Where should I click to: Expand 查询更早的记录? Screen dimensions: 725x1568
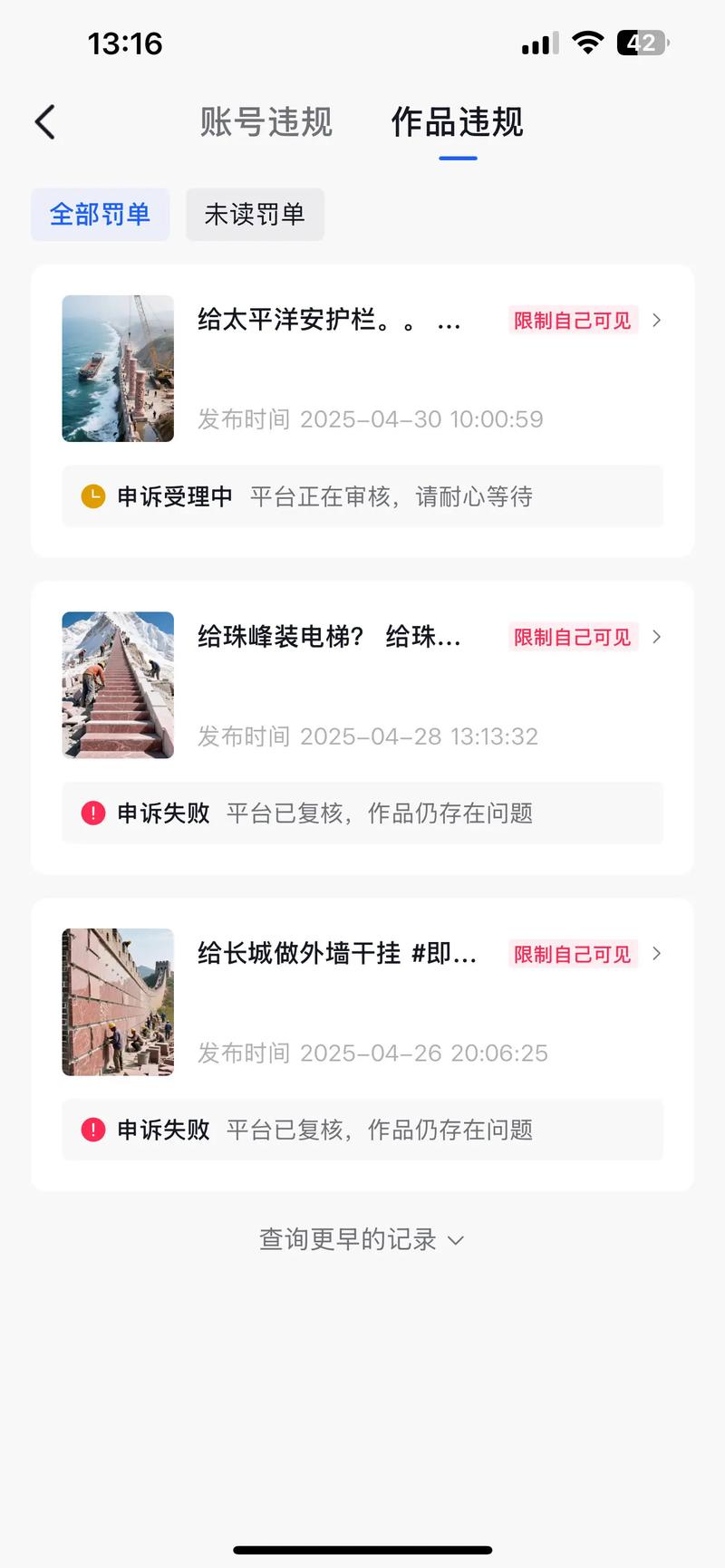(362, 1239)
